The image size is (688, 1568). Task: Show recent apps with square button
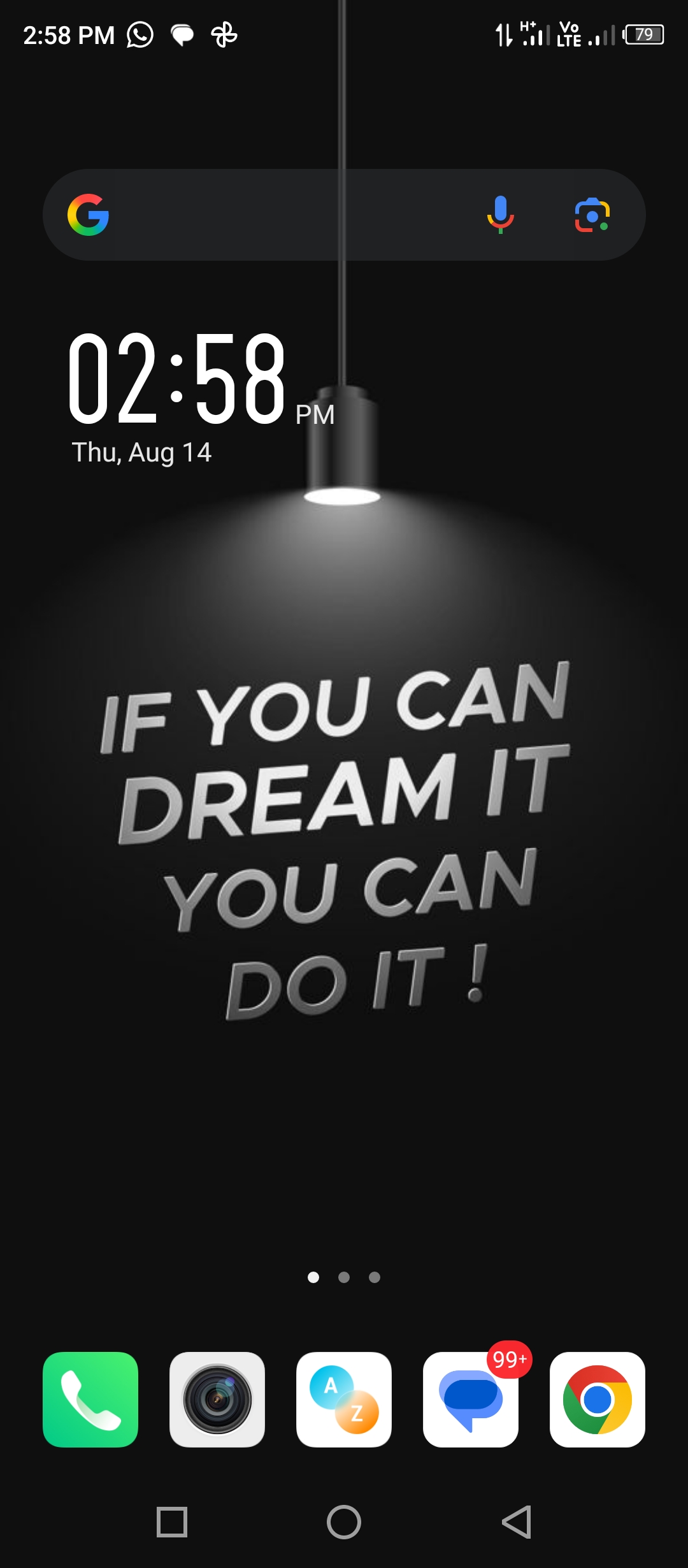click(172, 1522)
